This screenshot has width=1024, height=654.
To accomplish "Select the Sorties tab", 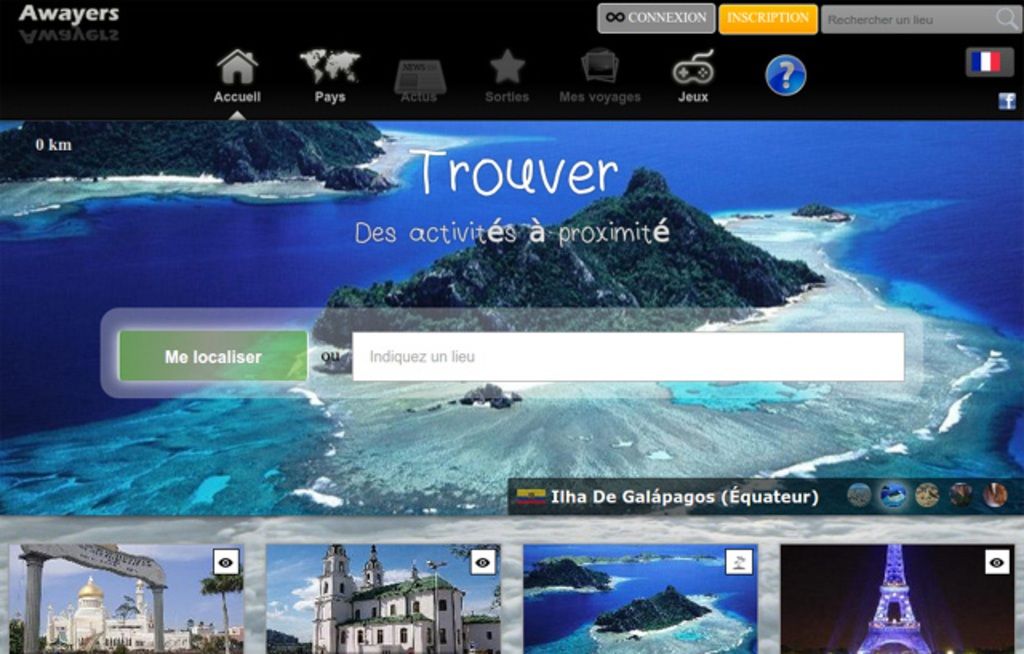I will (x=507, y=77).
